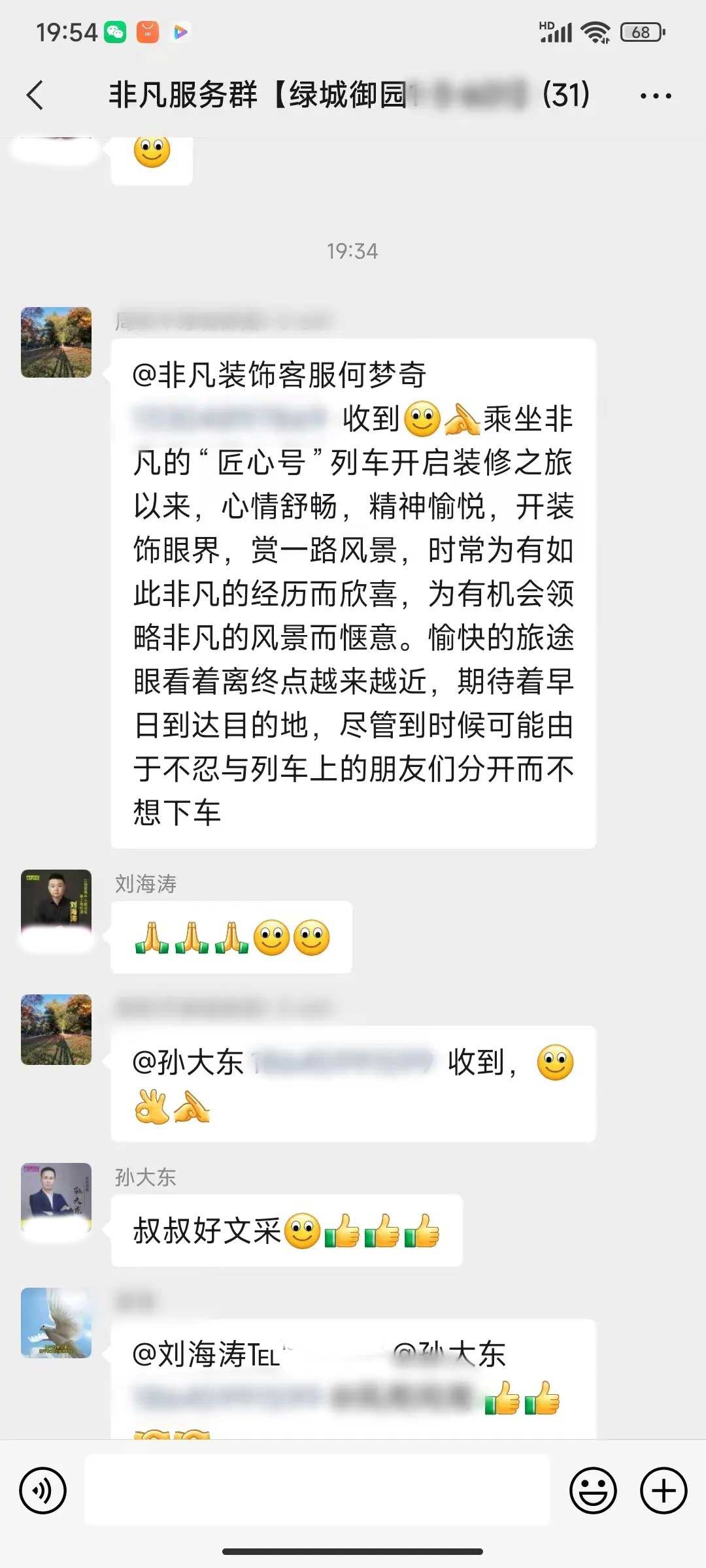
Task: Open the plus attachments panel
Action: coord(664,1490)
